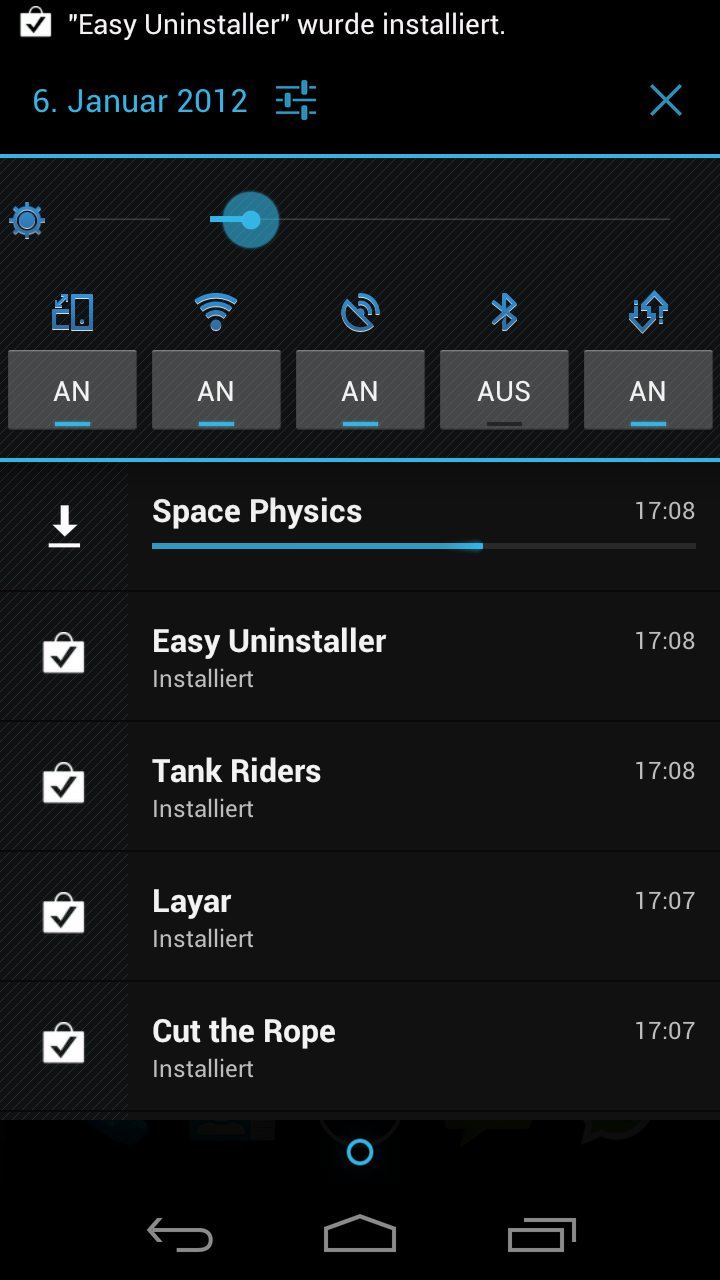Image resolution: width=720 pixels, height=1280 pixels.
Task: Turn off the data sync toggle
Action: click(x=648, y=390)
